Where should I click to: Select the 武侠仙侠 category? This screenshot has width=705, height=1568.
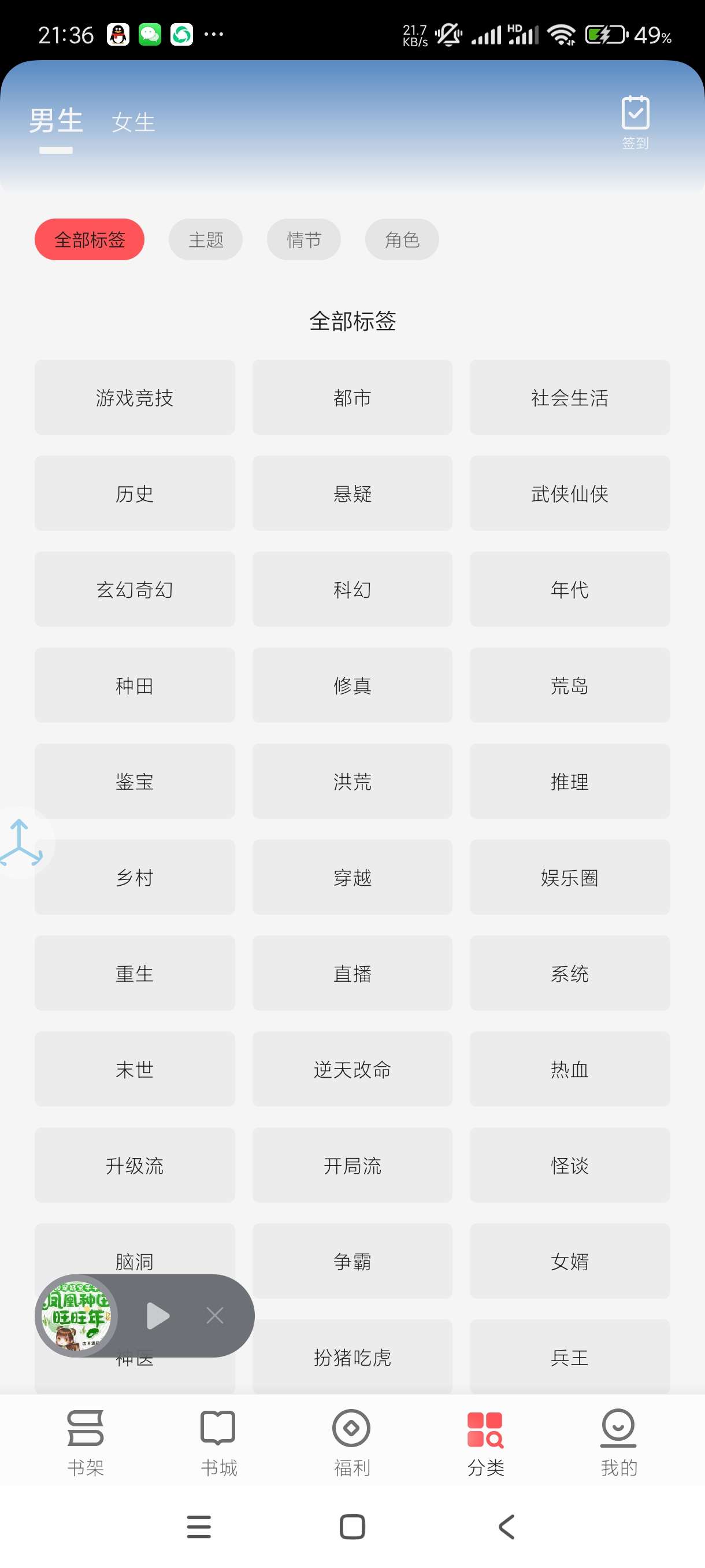[569, 493]
